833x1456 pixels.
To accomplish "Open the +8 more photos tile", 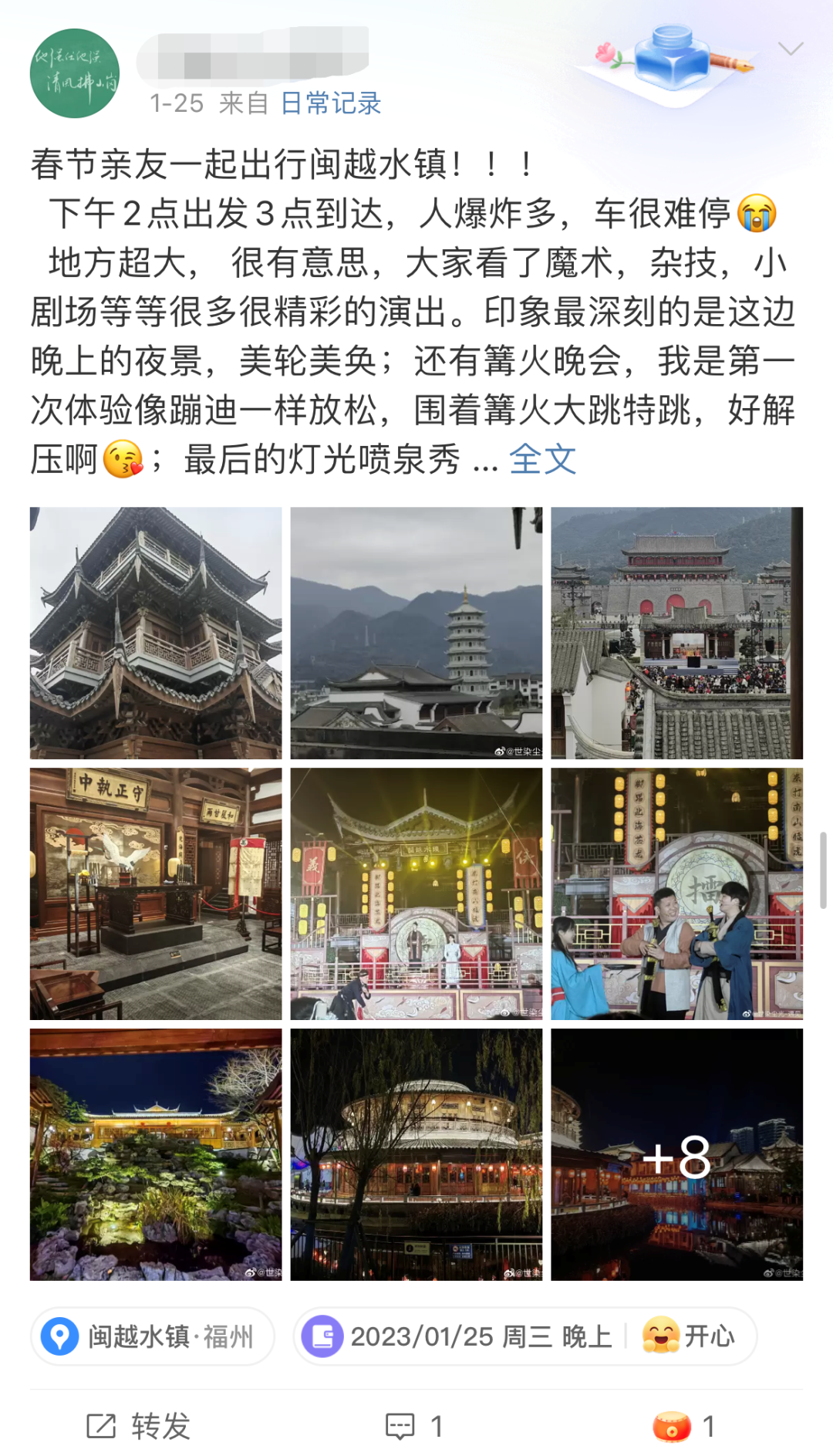I will pyautogui.click(x=676, y=1154).
